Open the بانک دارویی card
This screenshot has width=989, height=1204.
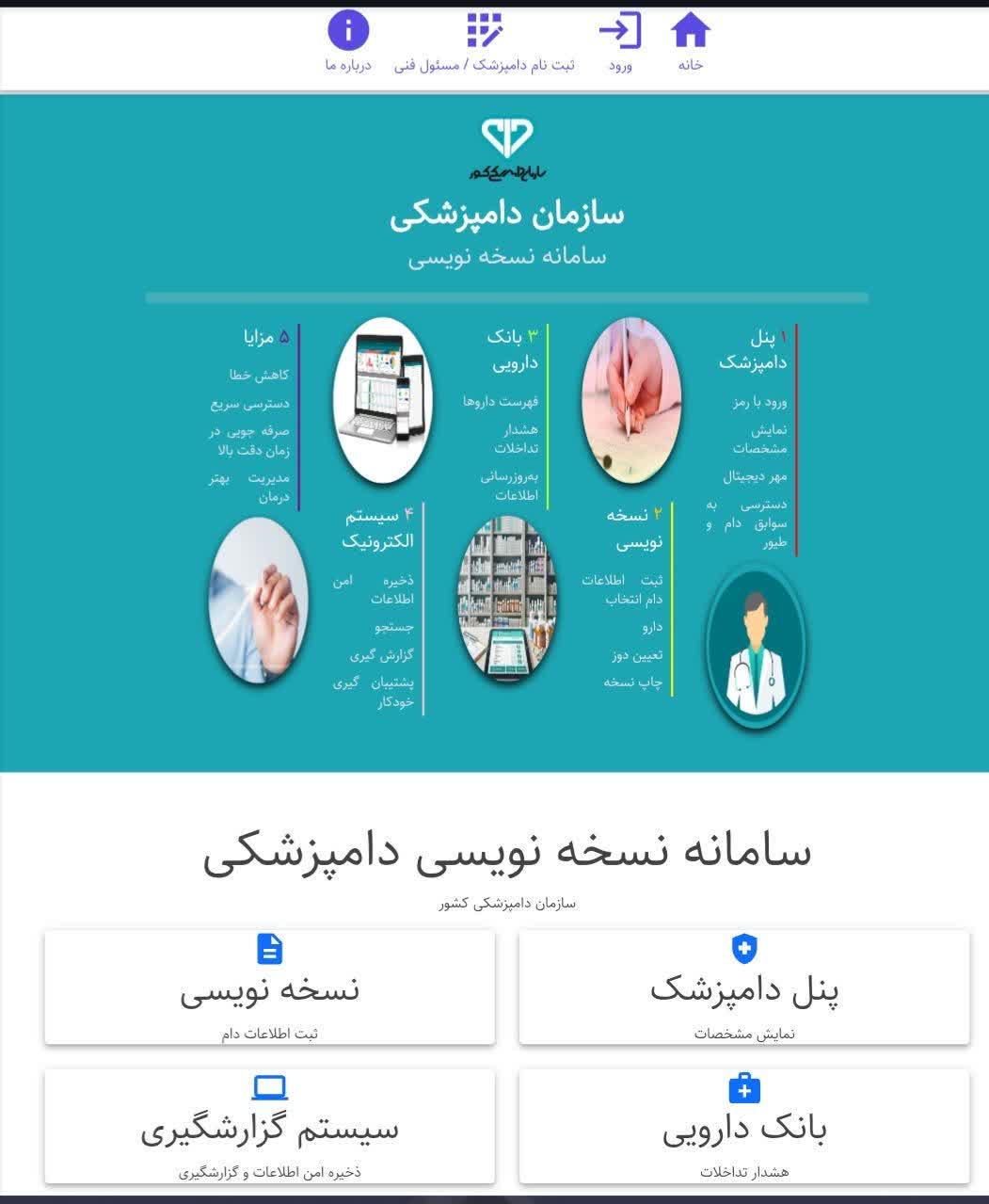743,1127
